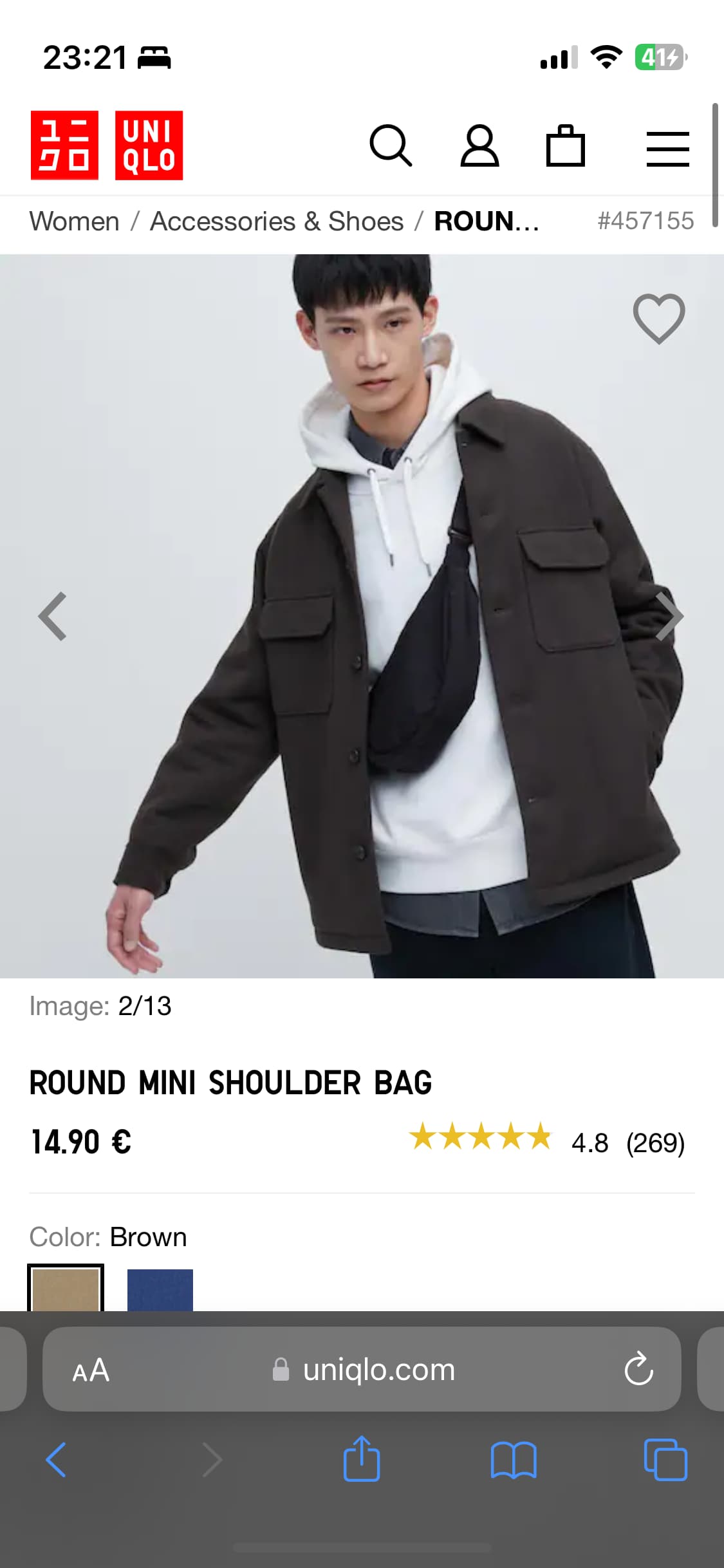
Task: Share this page from Safari toolbar
Action: point(362,1458)
